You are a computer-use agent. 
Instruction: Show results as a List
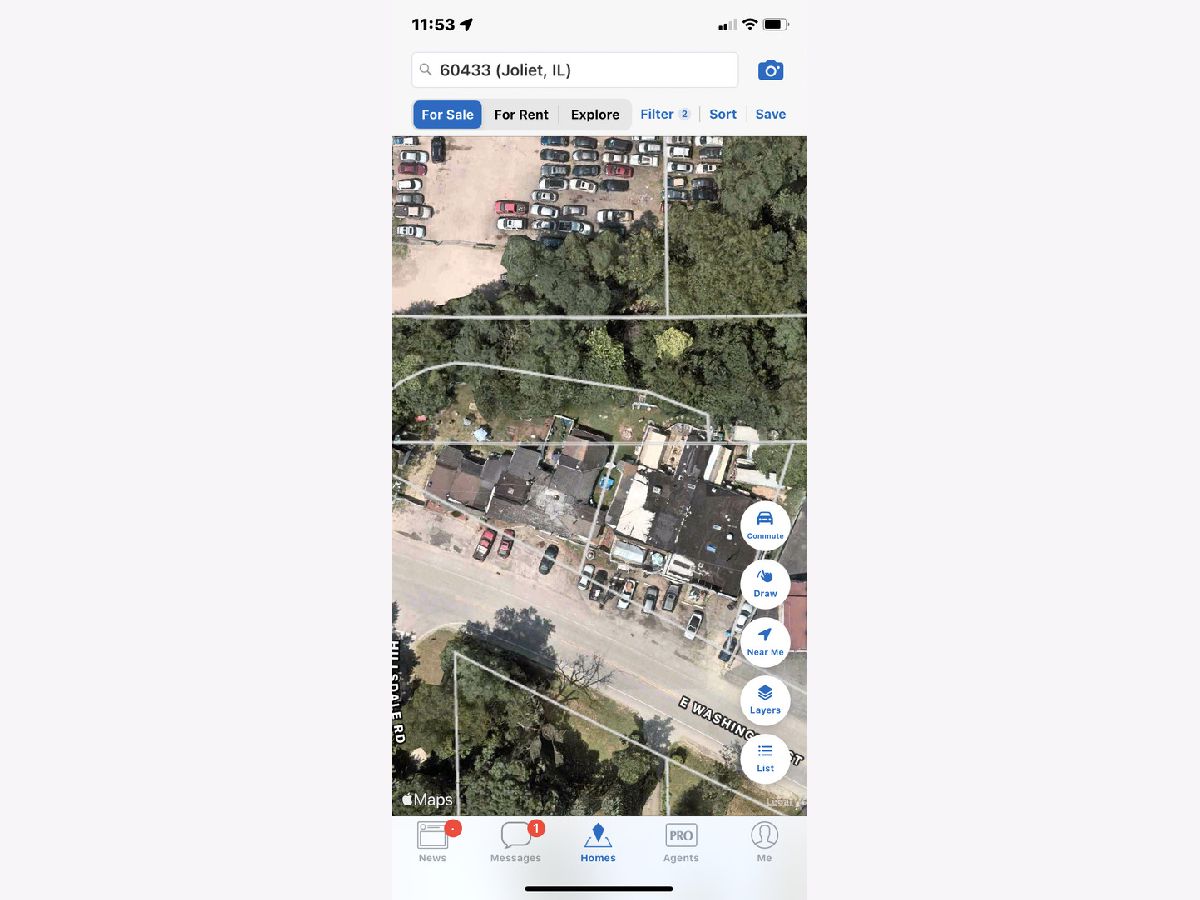point(765,757)
